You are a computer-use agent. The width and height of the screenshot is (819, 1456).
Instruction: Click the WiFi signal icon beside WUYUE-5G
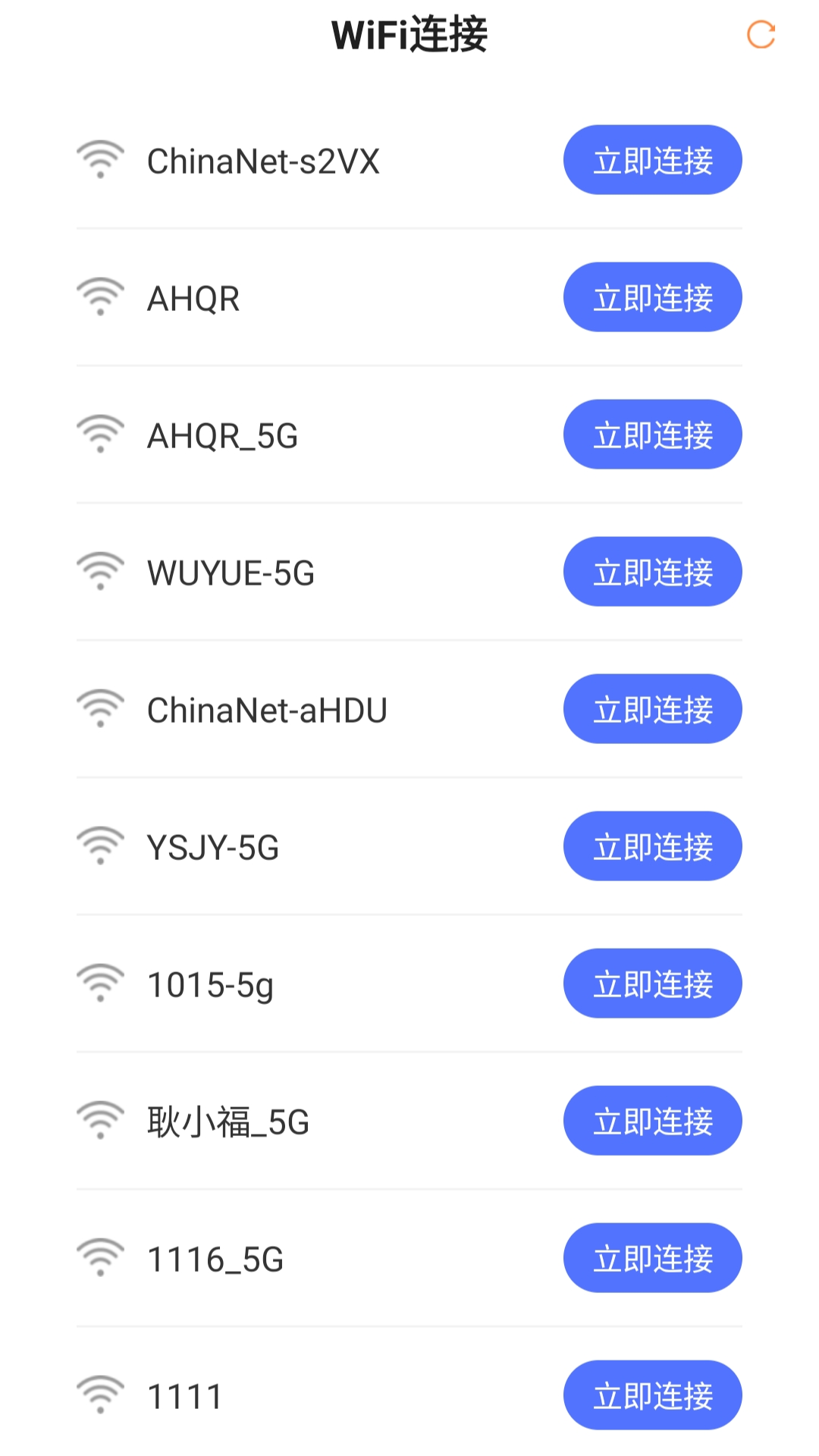tap(101, 571)
